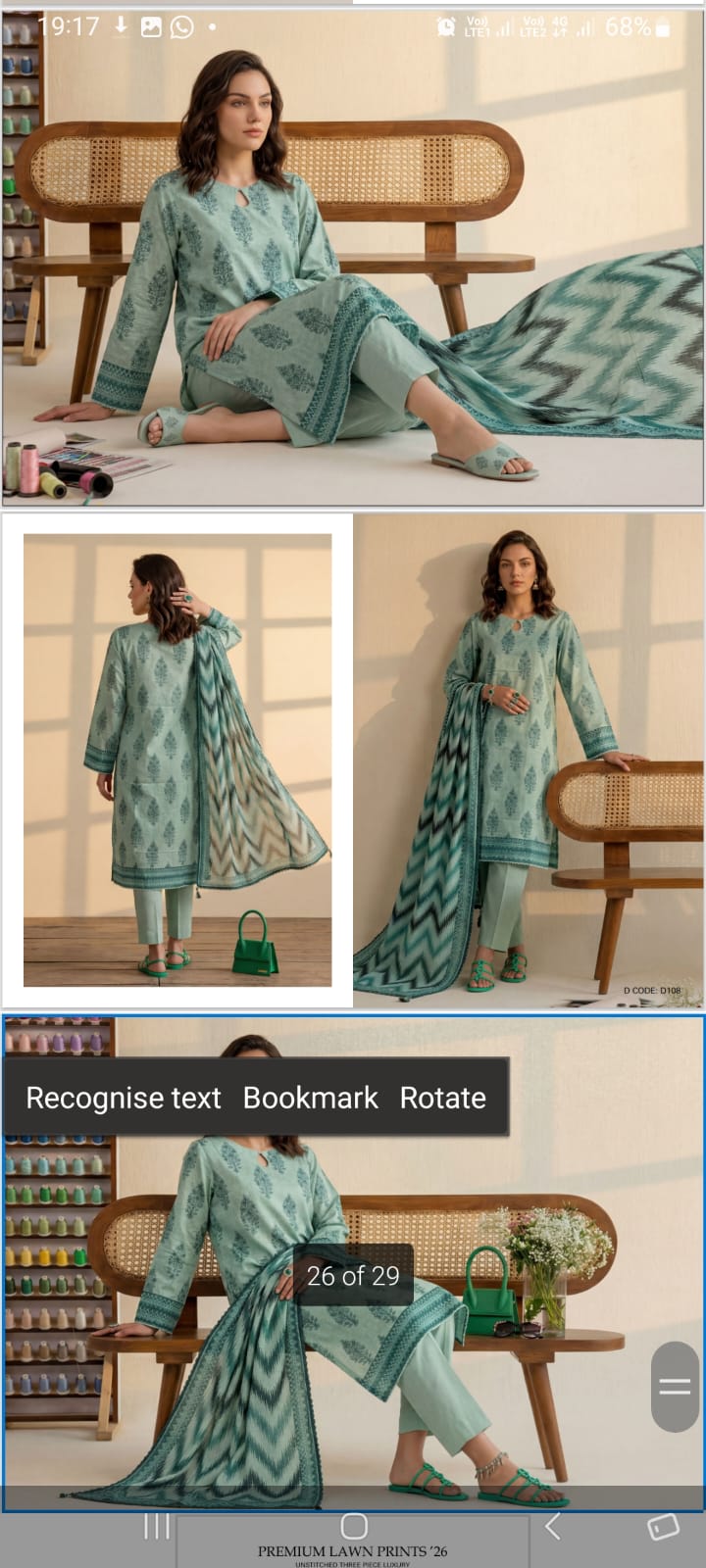Image resolution: width=706 pixels, height=1568 pixels.
Task: Bookmark this page
Action: click(310, 1098)
